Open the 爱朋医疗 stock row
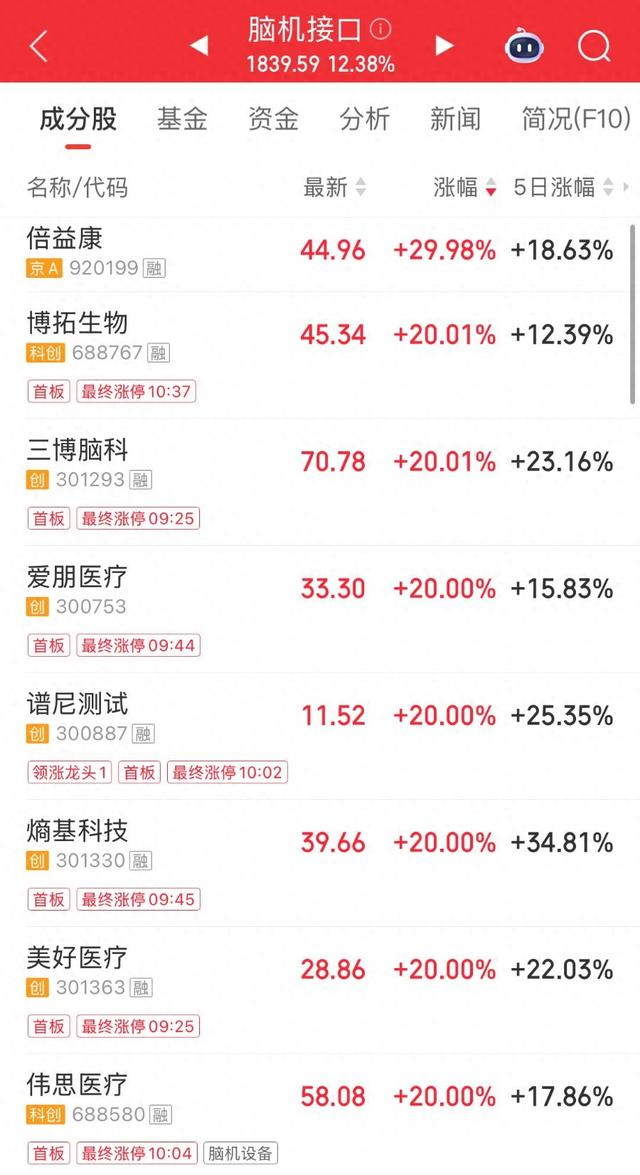This screenshot has width=640, height=1175. (x=78, y=577)
